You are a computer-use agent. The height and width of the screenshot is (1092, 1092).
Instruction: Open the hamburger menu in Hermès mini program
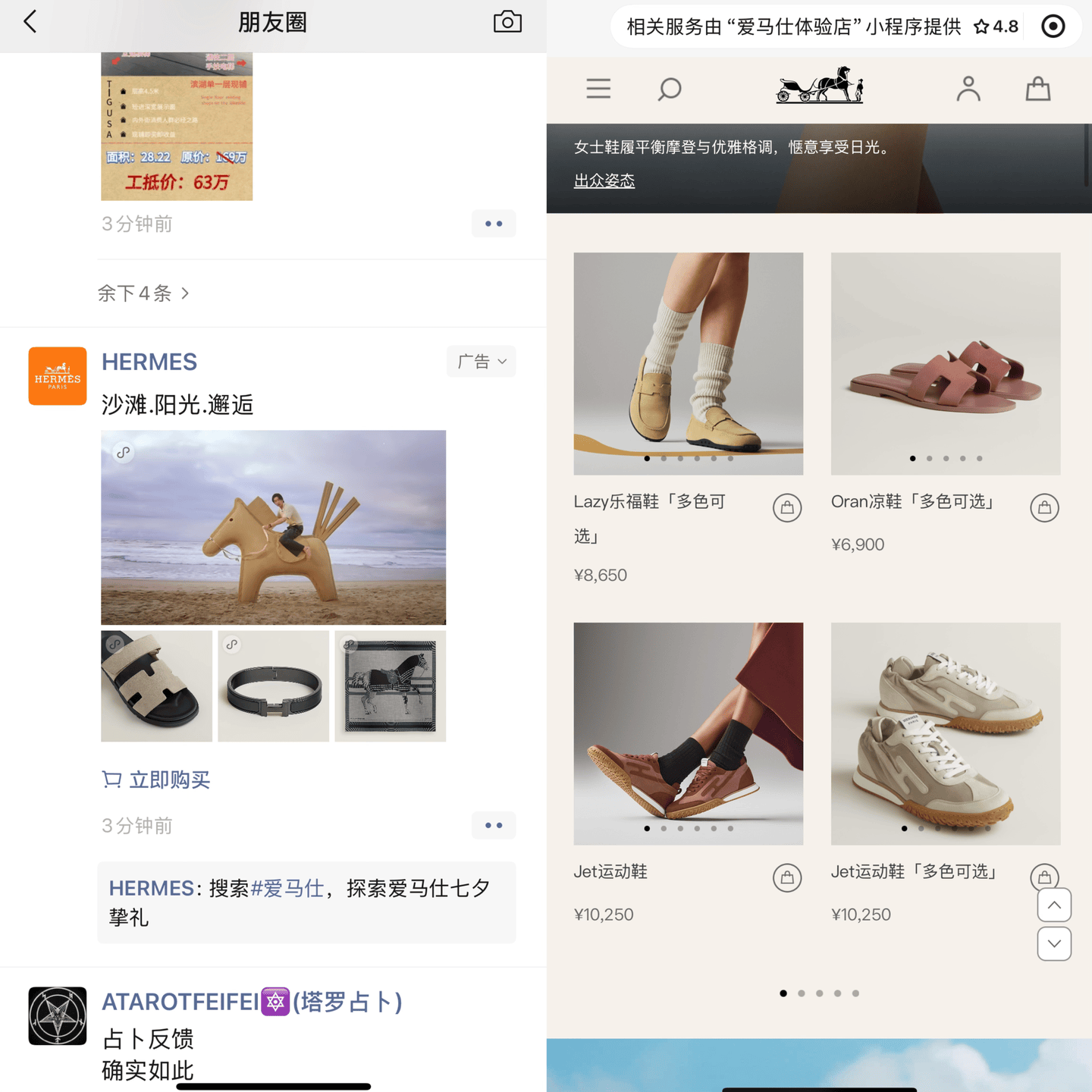(598, 89)
